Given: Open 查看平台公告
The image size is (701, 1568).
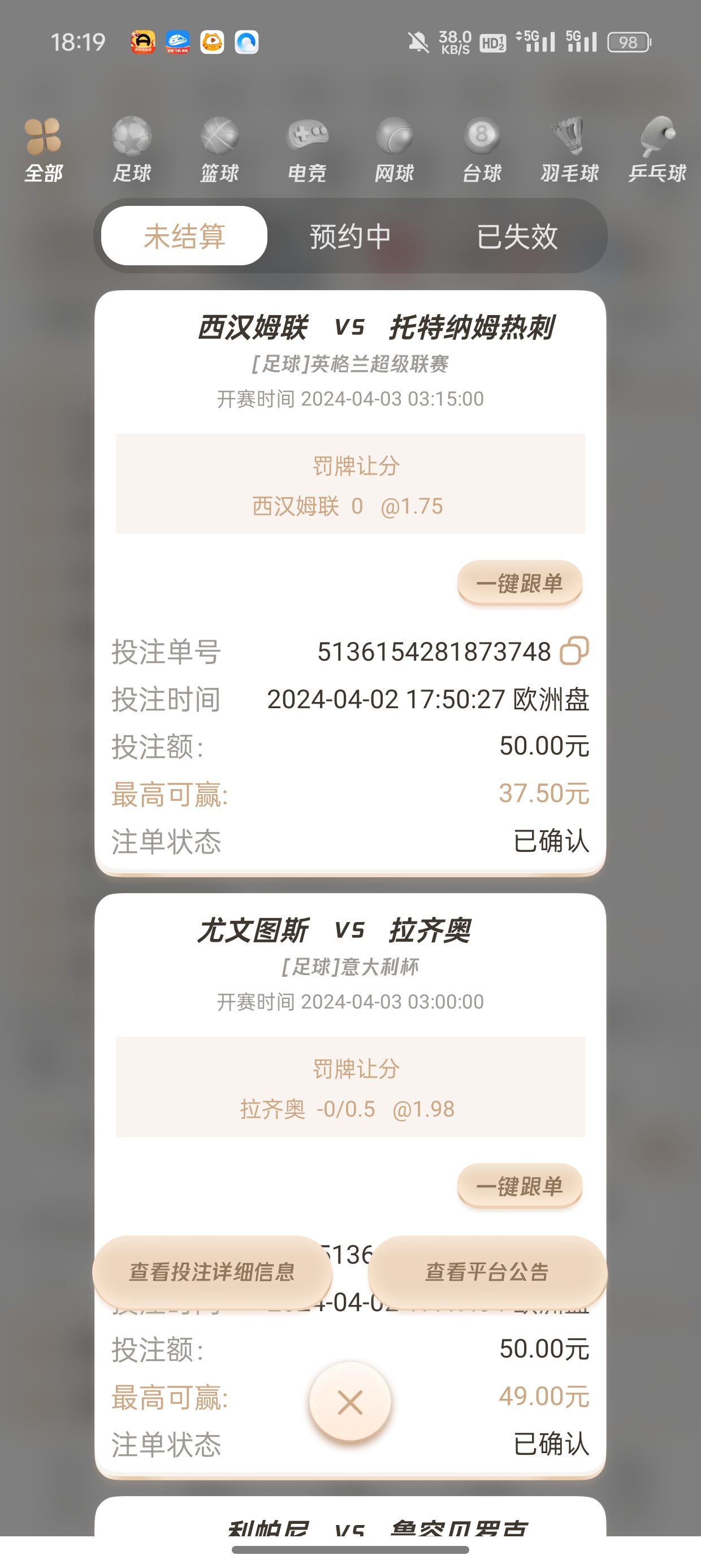Looking at the screenshot, I should (487, 1271).
